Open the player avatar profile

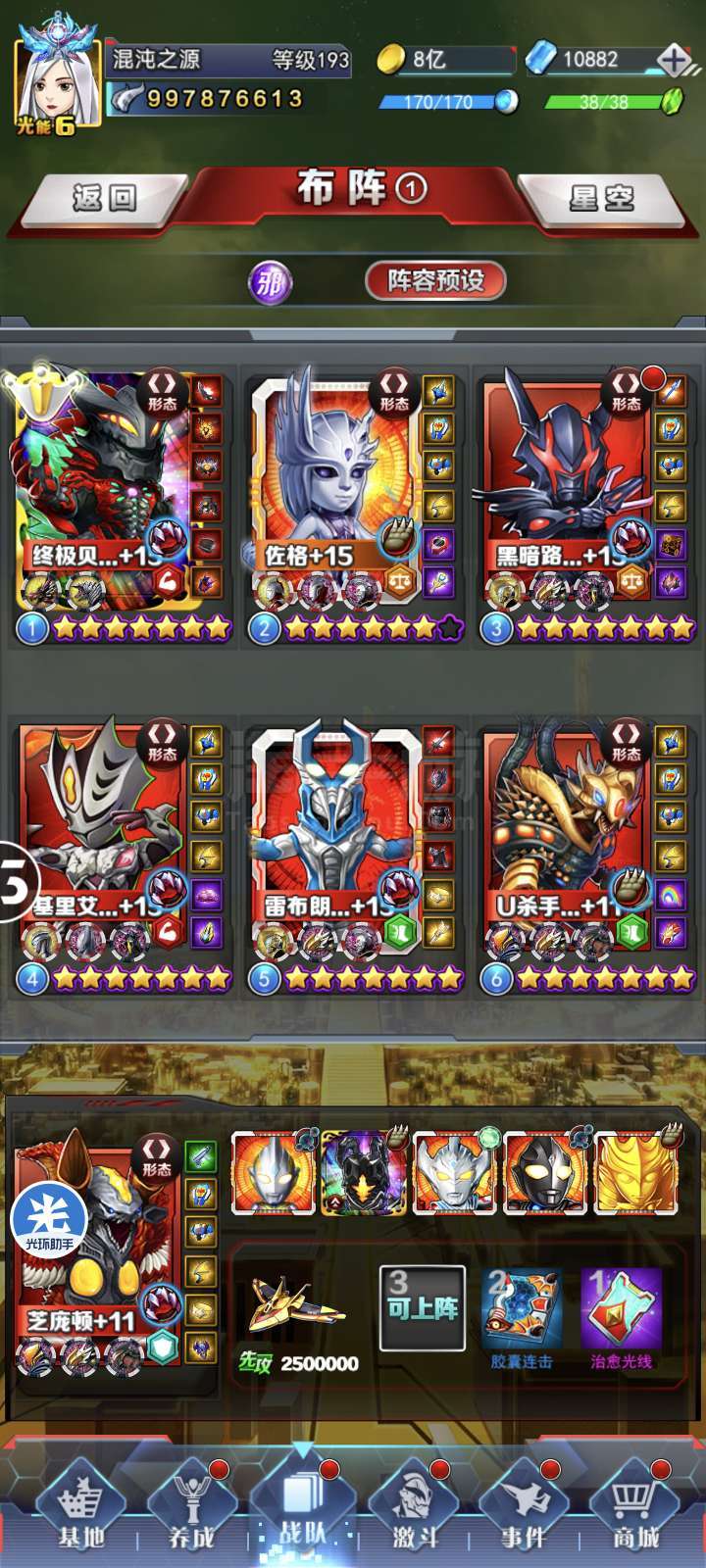click(58, 82)
